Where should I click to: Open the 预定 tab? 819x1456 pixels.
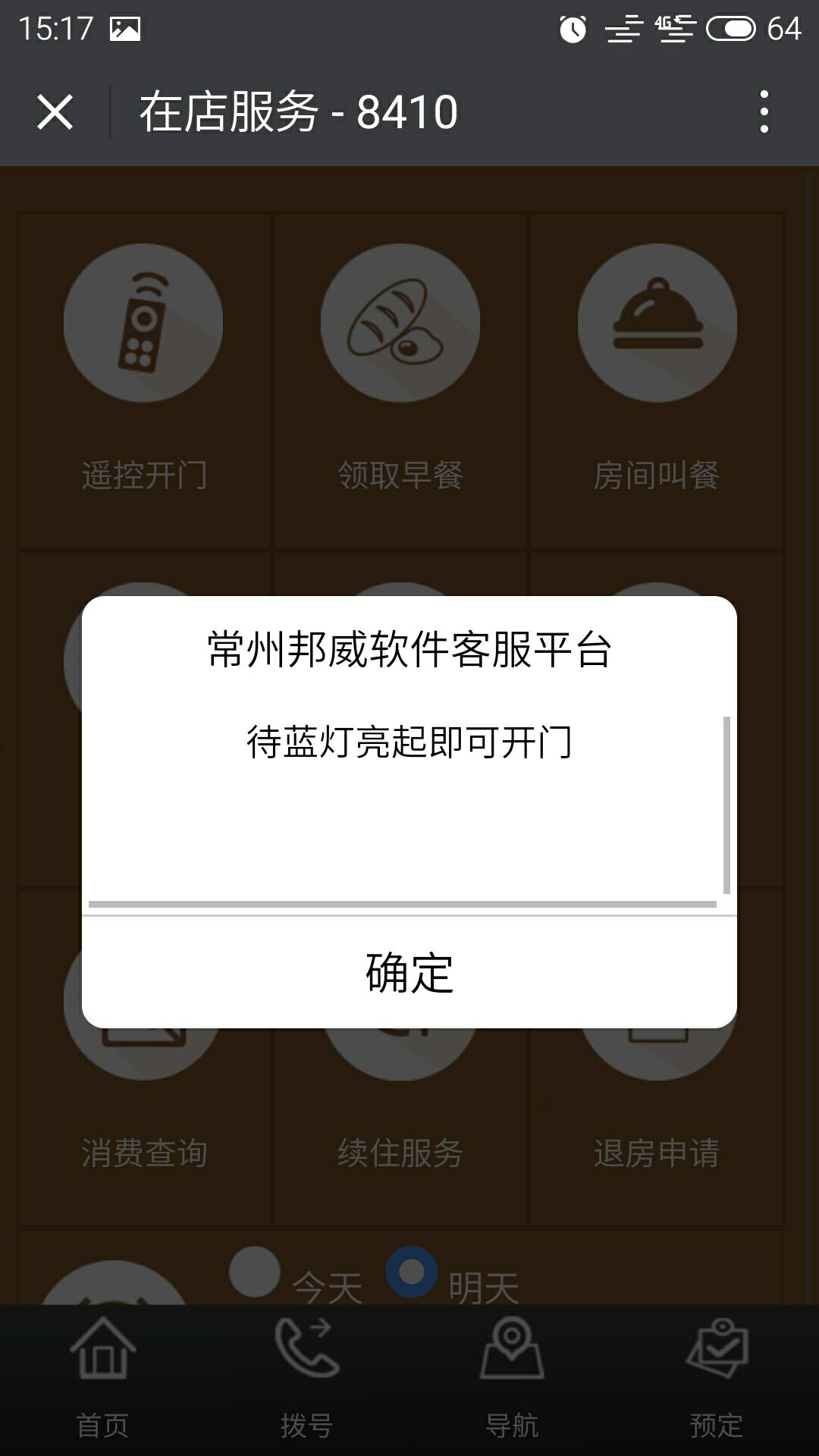[717, 1380]
